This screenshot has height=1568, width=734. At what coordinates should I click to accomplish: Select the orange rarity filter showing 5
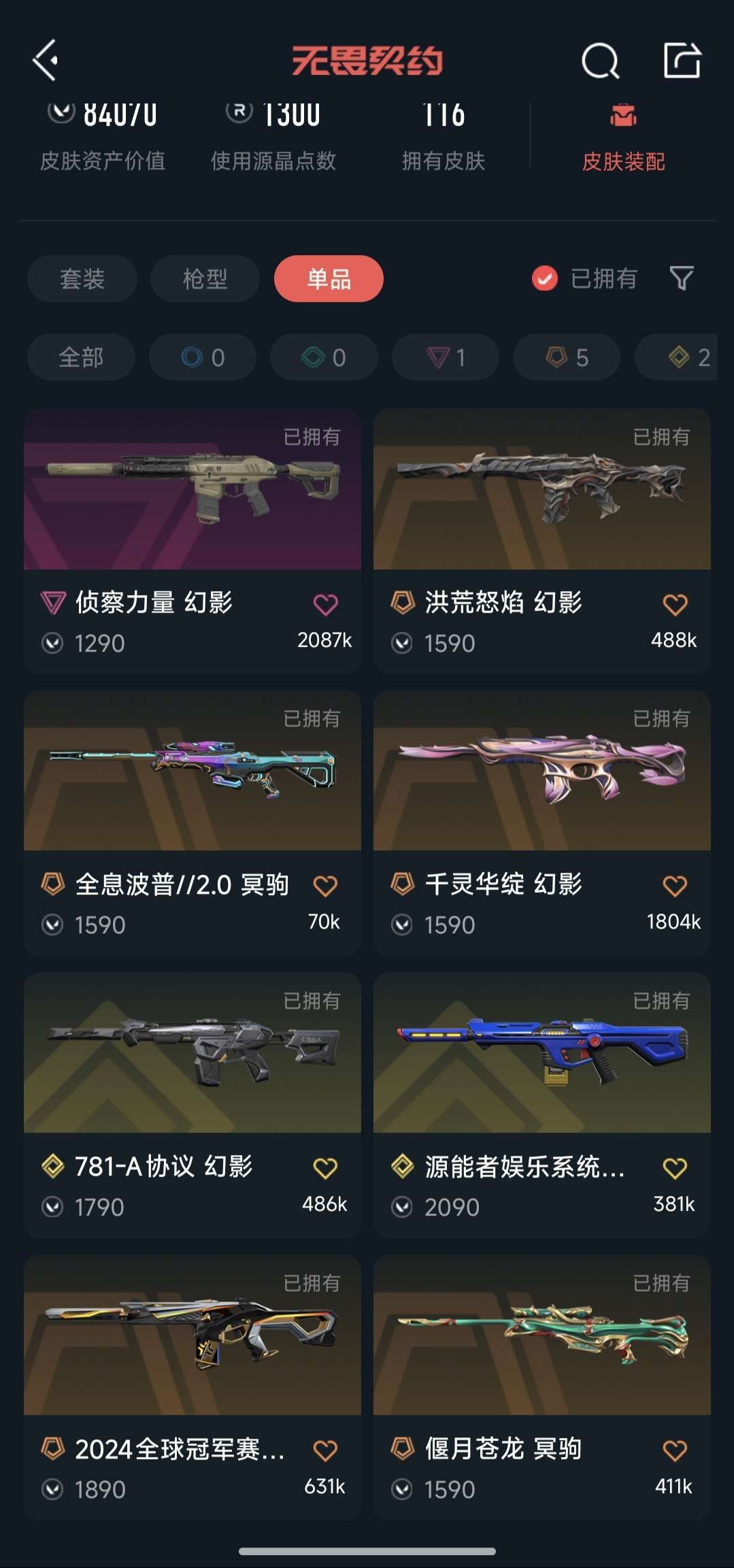click(x=566, y=357)
